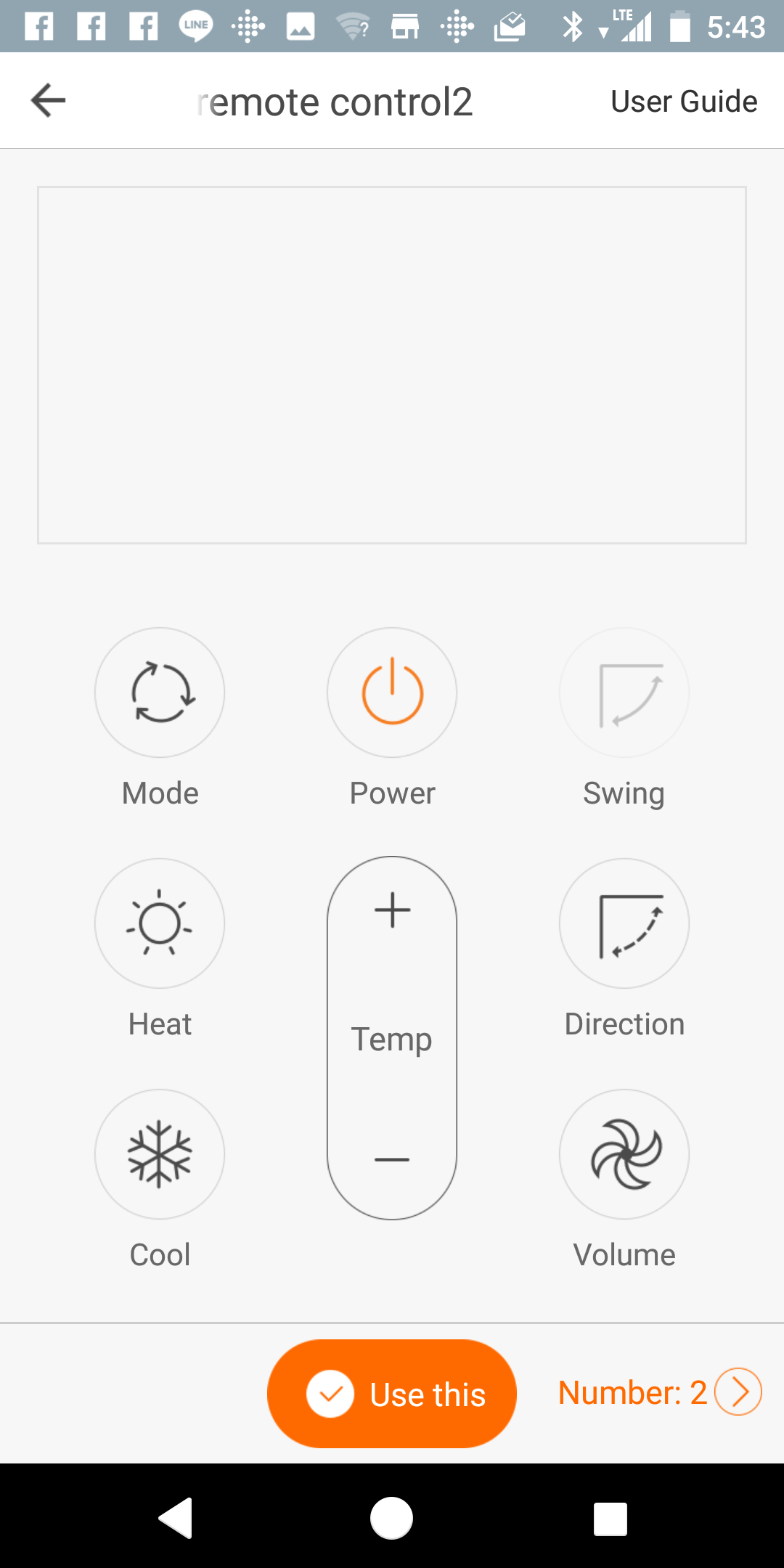Image resolution: width=784 pixels, height=1568 pixels.
Task: Open the User Guide
Action: 683,101
